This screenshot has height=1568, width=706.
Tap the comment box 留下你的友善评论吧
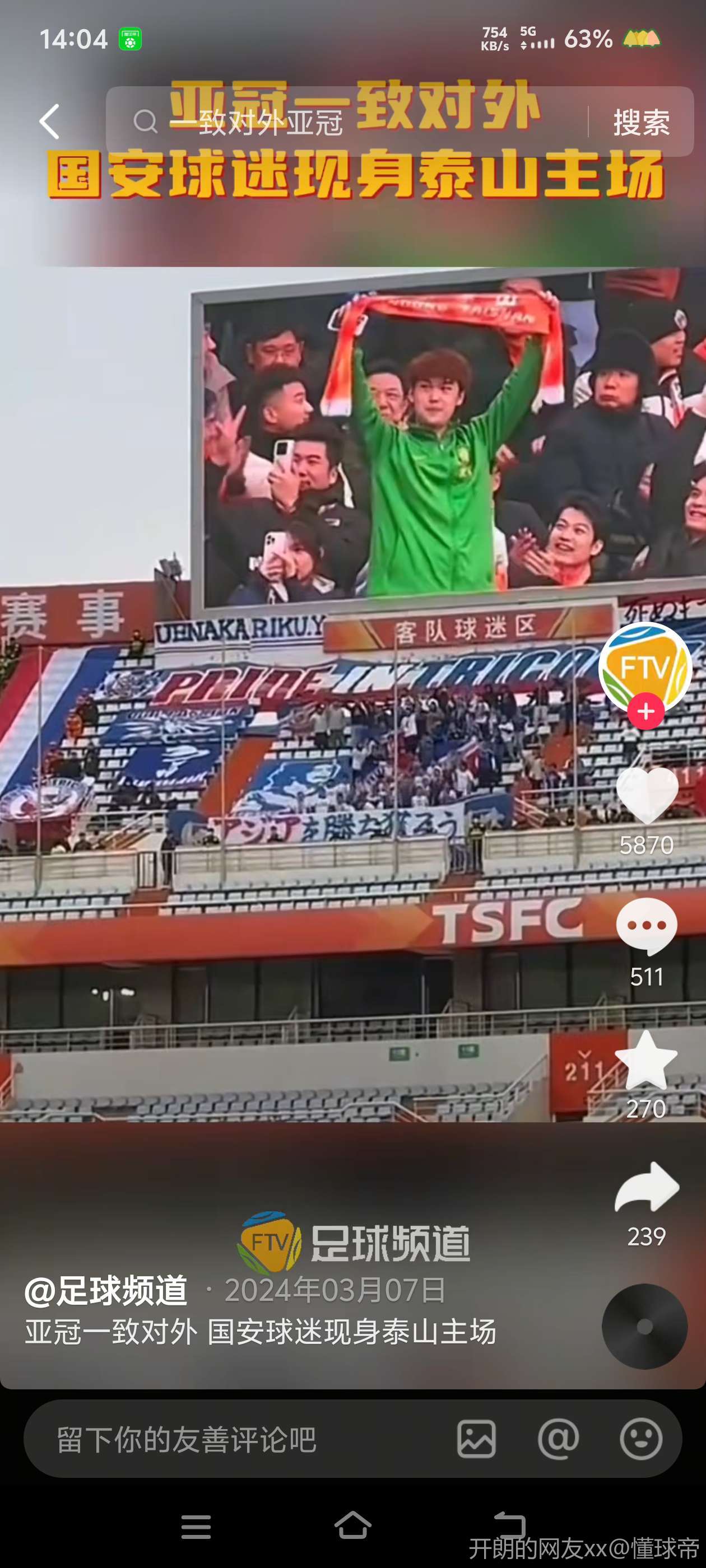point(231,1439)
